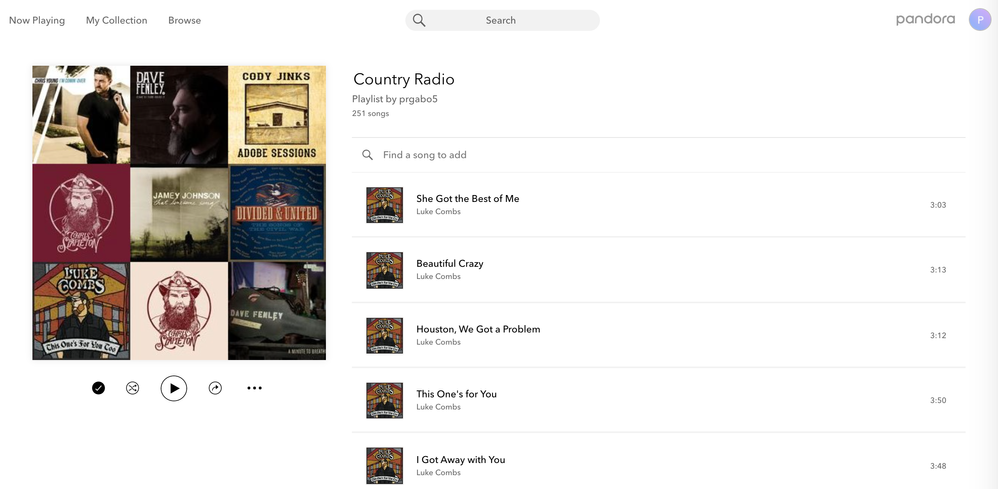The width and height of the screenshot is (998, 489).
Task: Switch to the Now Playing tab
Action: [x=37, y=20]
